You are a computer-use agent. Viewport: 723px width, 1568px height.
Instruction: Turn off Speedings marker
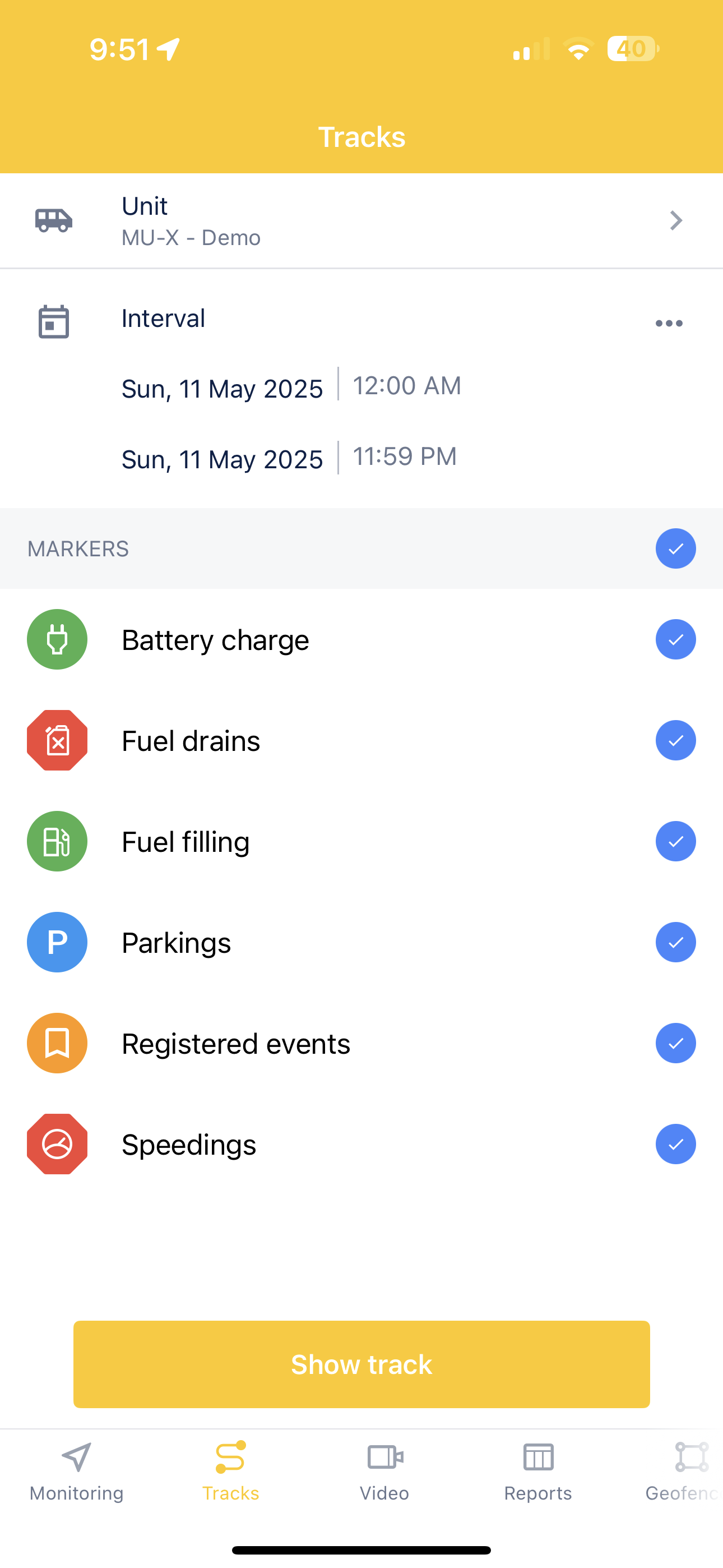pyautogui.click(x=675, y=1145)
